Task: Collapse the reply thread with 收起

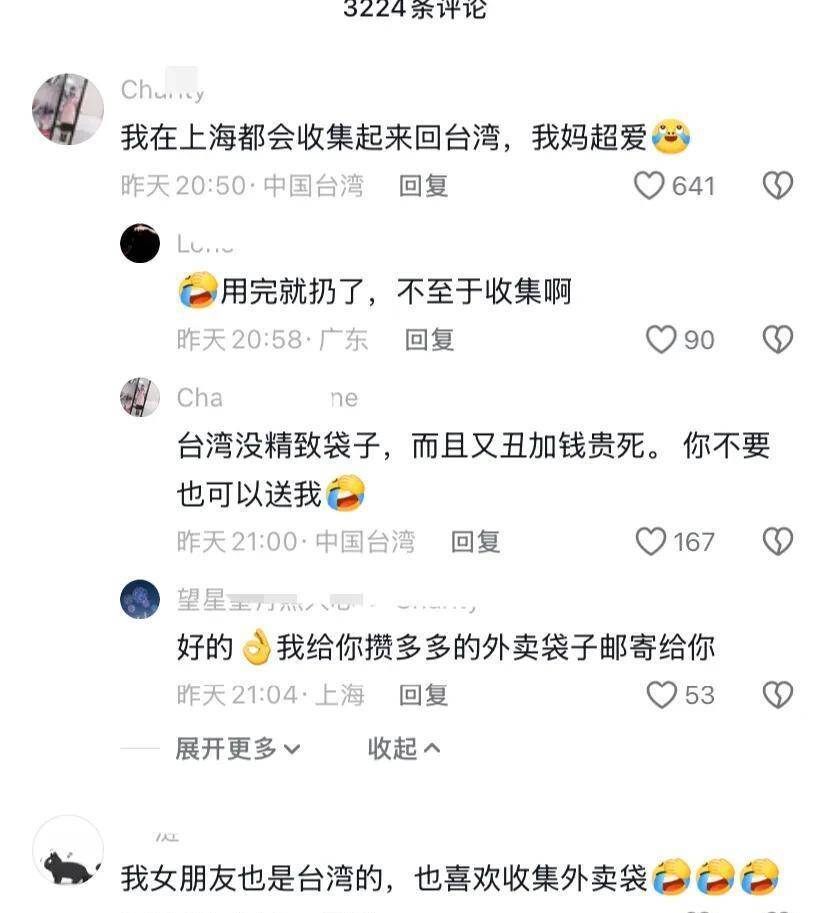Action: (x=403, y=748)
